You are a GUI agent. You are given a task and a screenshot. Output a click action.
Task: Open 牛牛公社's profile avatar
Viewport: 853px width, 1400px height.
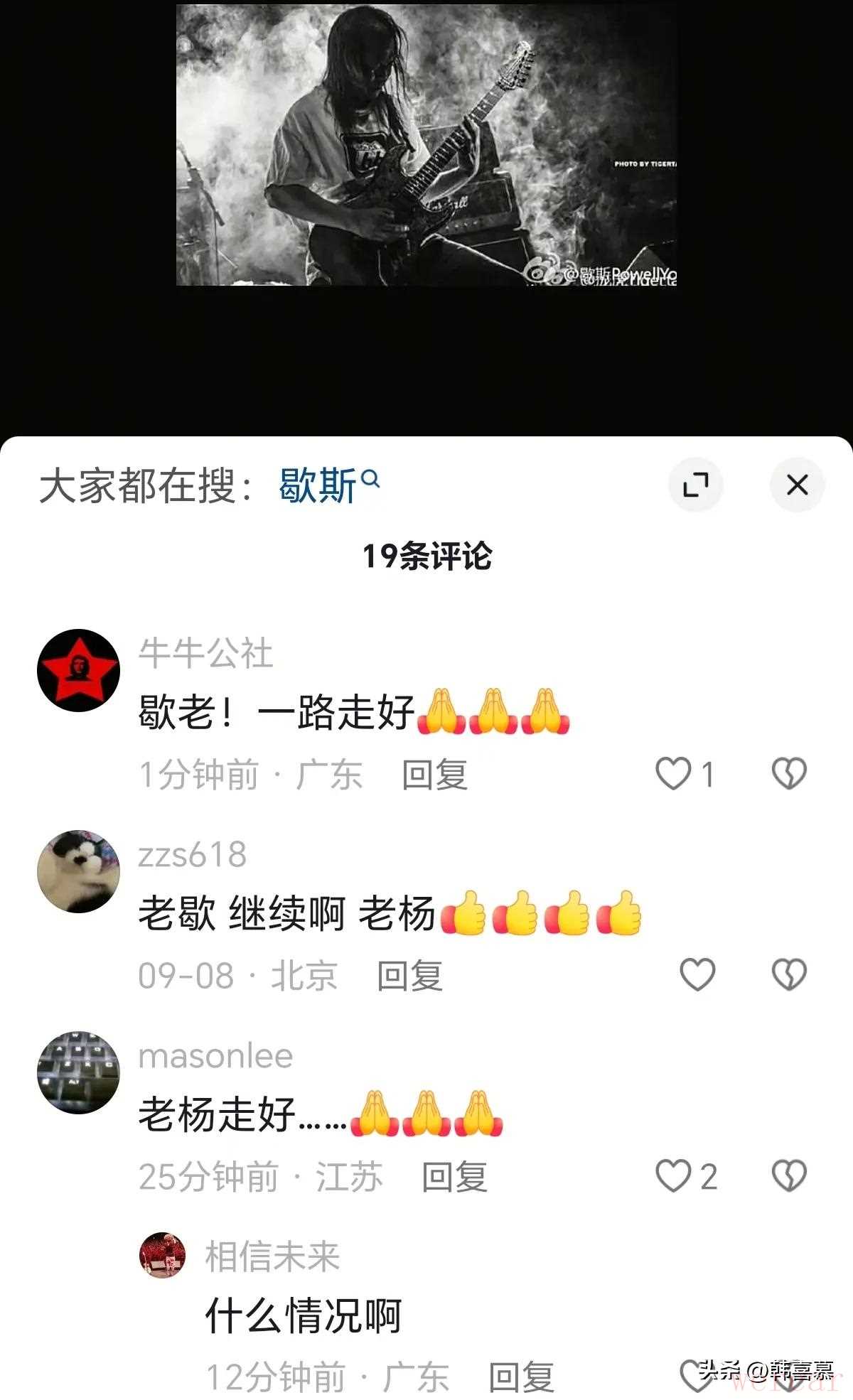tap(78, 670)
